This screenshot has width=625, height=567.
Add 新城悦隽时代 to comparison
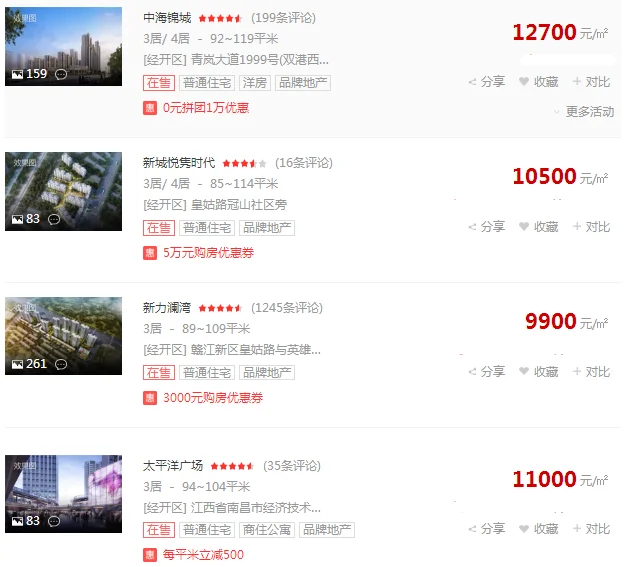(590, 227)
